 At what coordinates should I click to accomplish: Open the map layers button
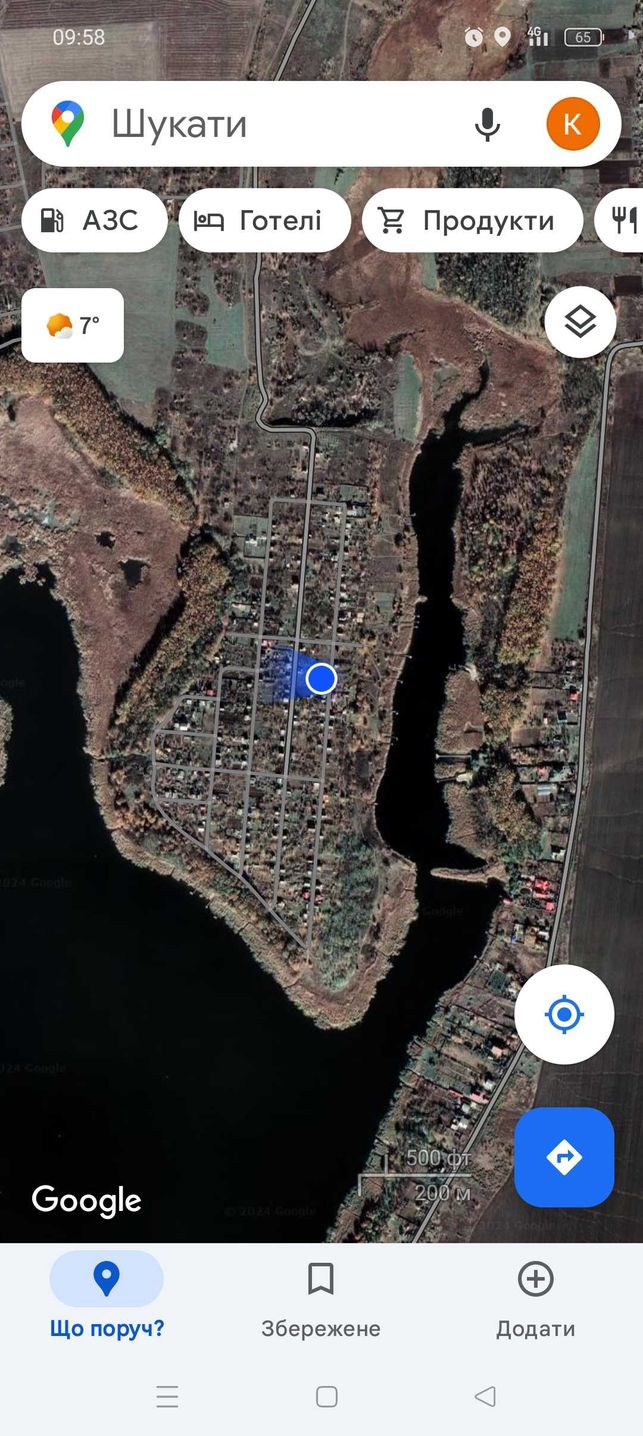(x=580, y=322)
